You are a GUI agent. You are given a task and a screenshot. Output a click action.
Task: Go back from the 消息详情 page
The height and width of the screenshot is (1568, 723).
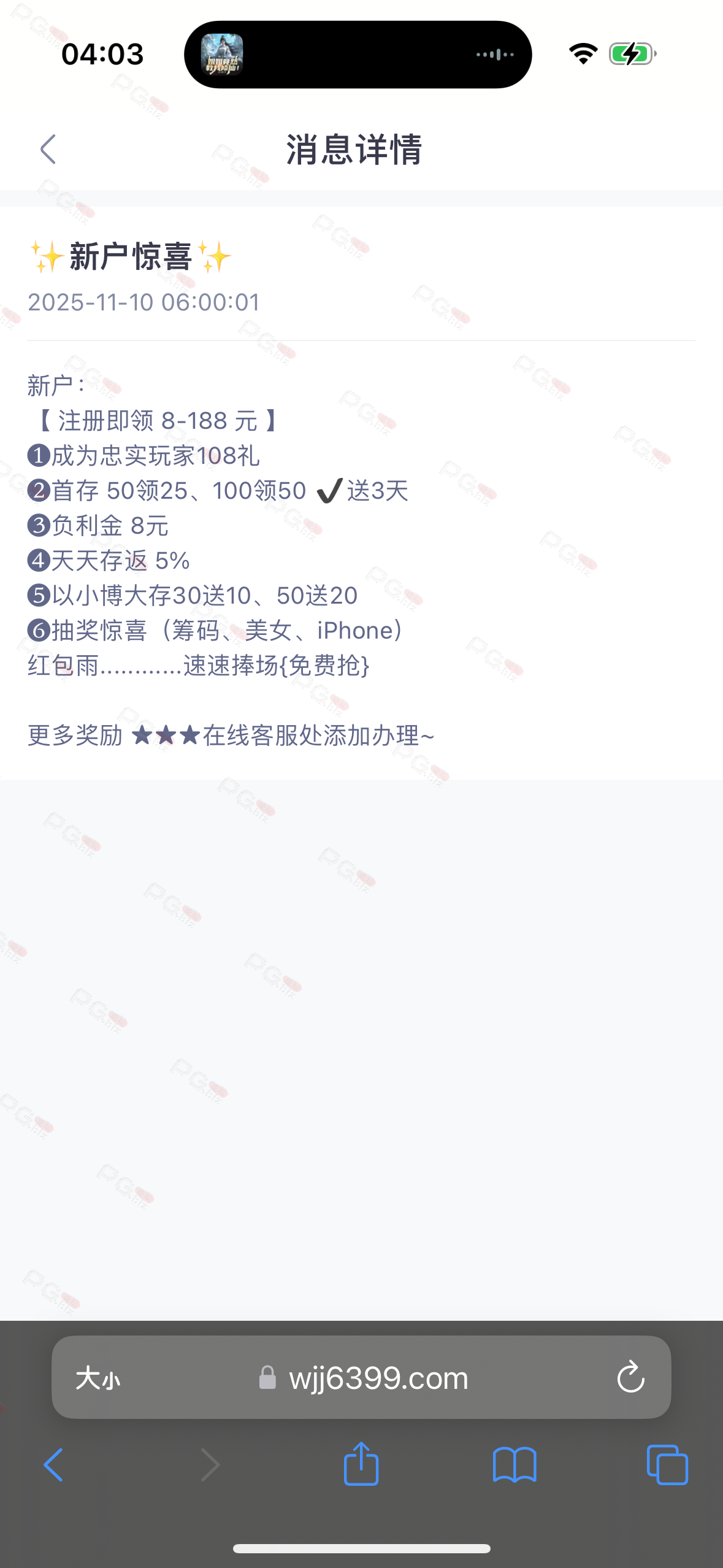tap(48, 150)
